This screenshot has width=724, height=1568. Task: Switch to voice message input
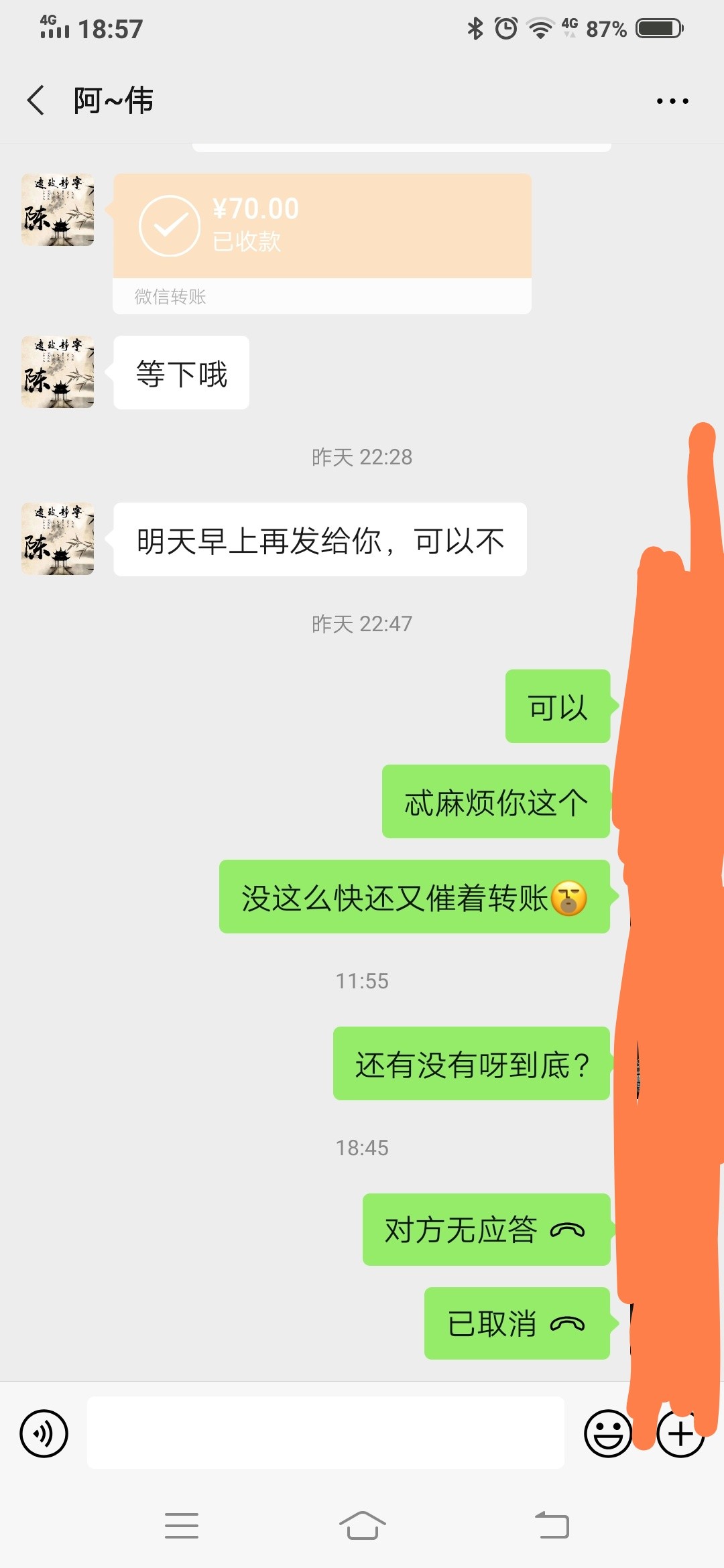[x=44, y=1433]
